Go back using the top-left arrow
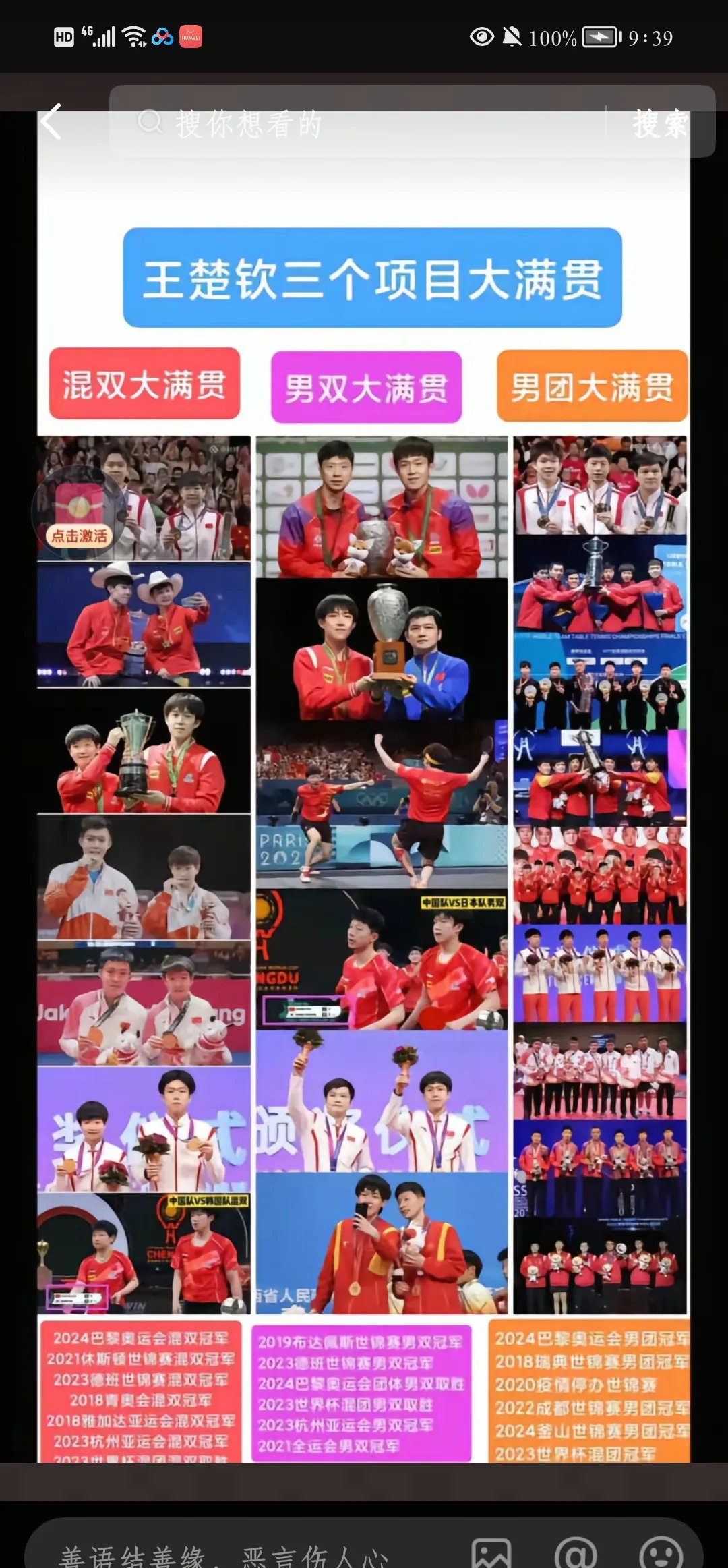 tap(52, 122)
